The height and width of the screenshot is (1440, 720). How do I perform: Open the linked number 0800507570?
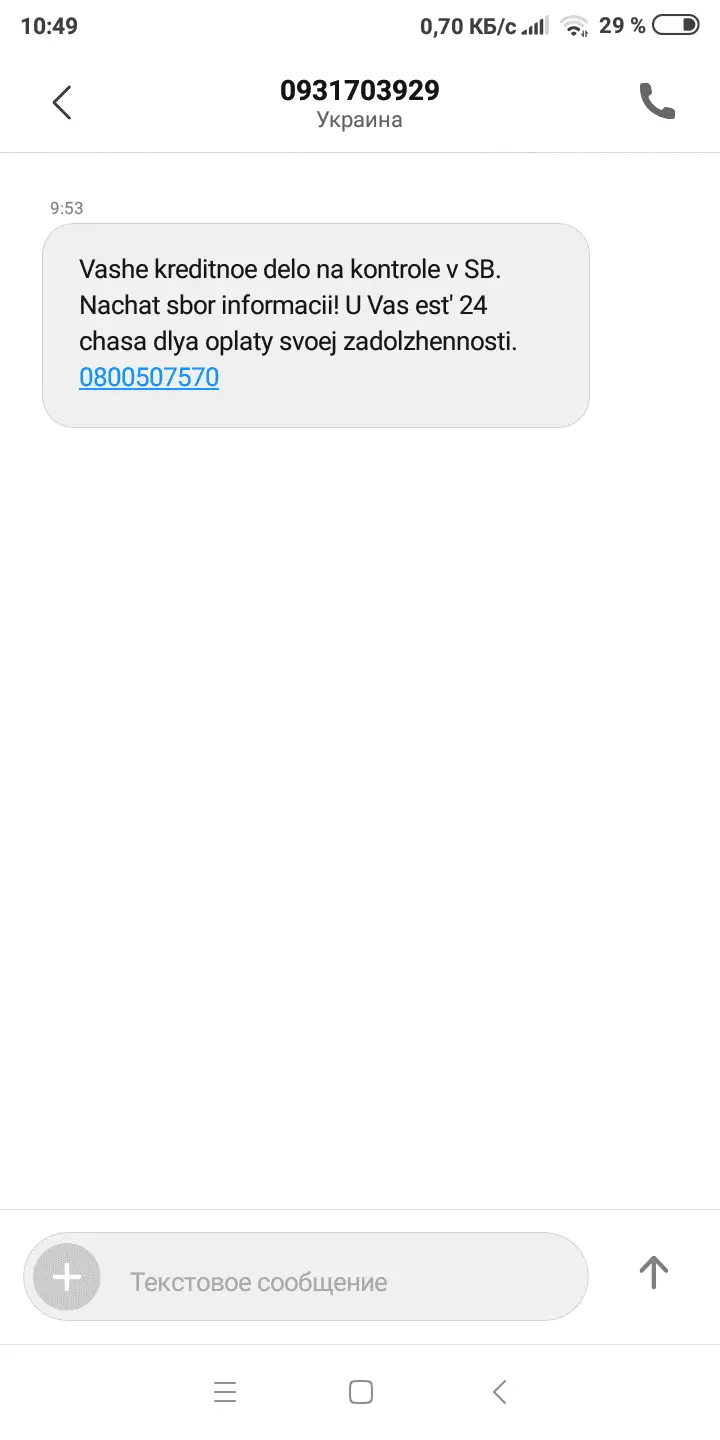point(149,378)
